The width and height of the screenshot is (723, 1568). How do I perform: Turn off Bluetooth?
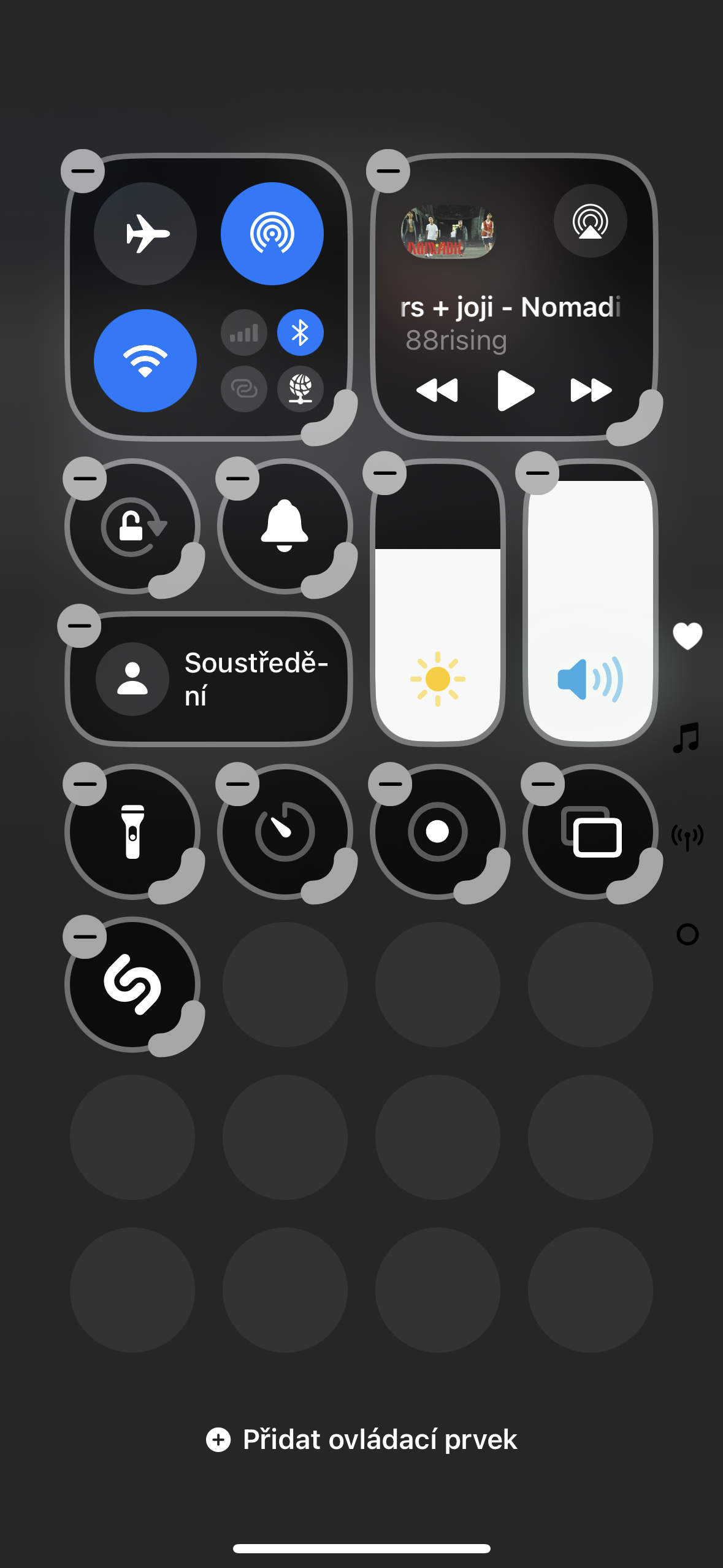click(x=300, y=331)
